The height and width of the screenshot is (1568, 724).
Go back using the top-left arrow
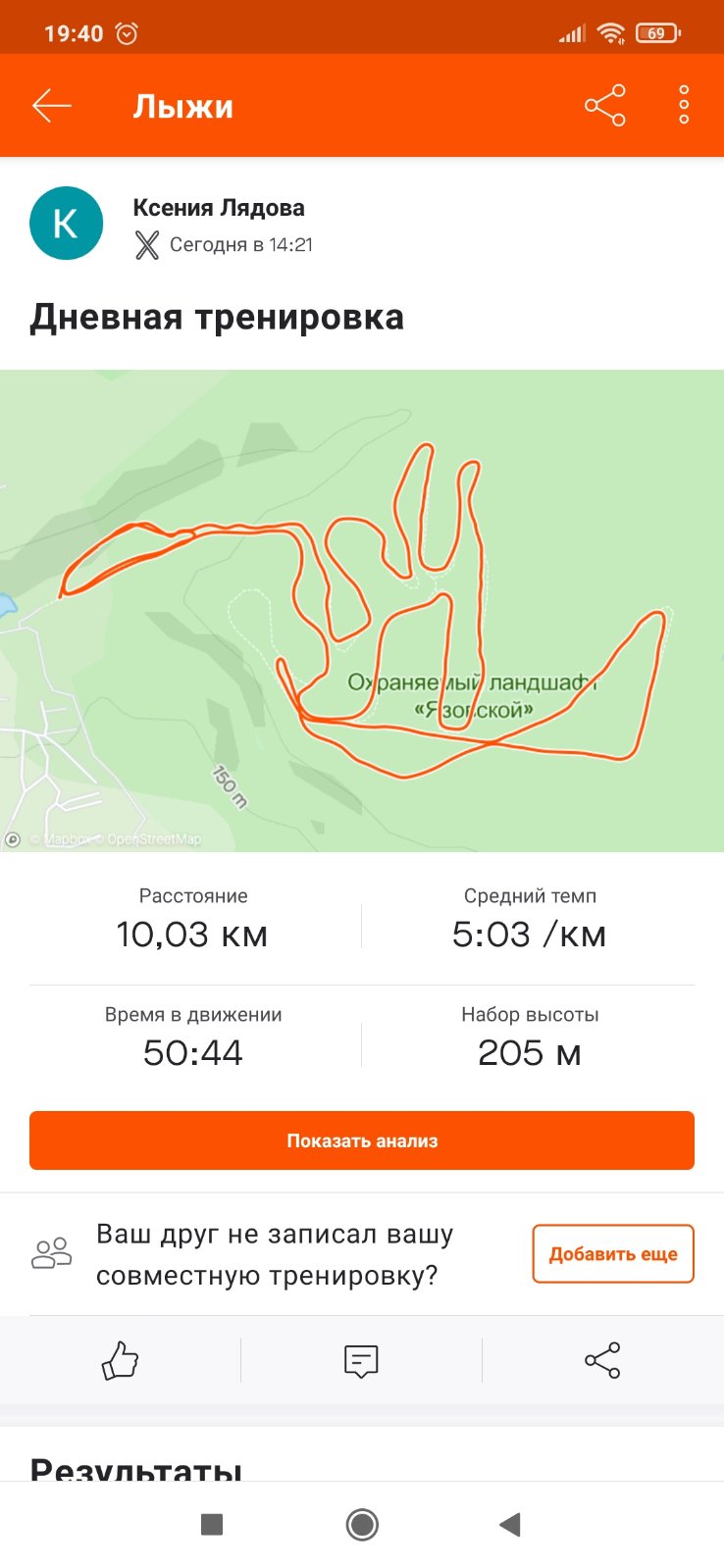(52, 106)
